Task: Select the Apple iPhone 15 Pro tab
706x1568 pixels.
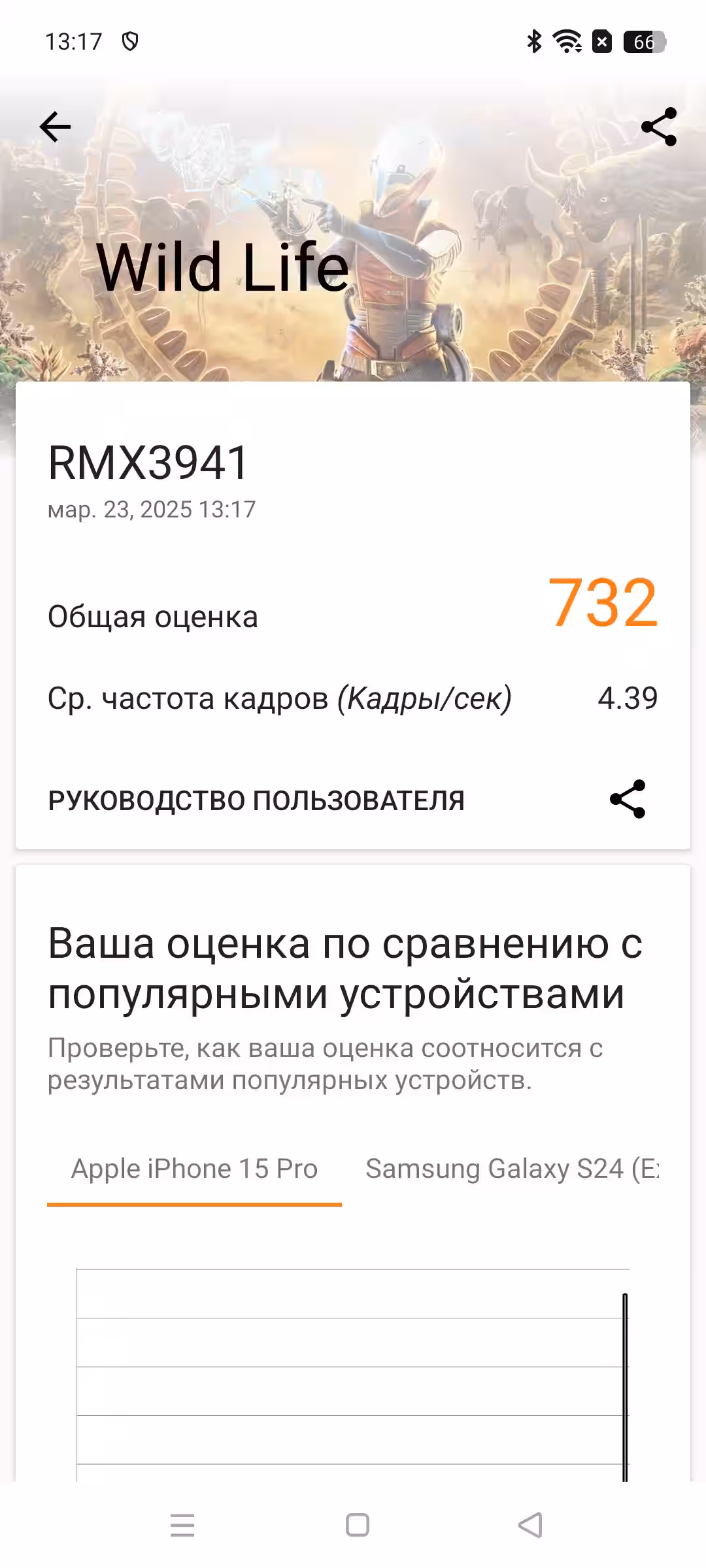Action: pyautogui.click(x=194, y=1169)
